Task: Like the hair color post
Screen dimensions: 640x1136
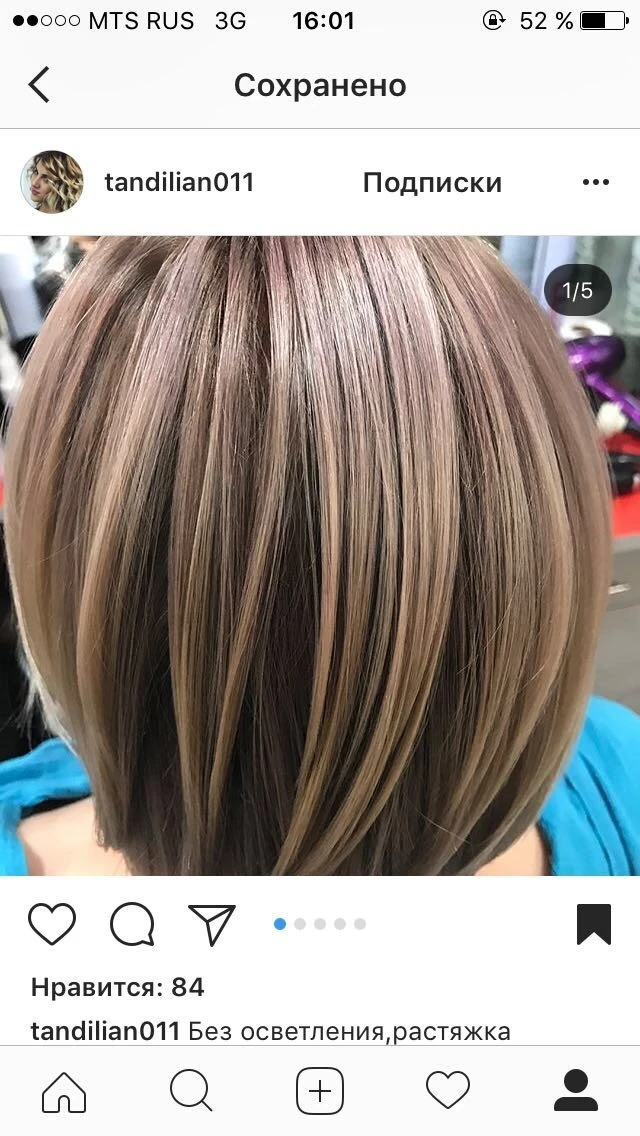Action: [x=52, y=924]
